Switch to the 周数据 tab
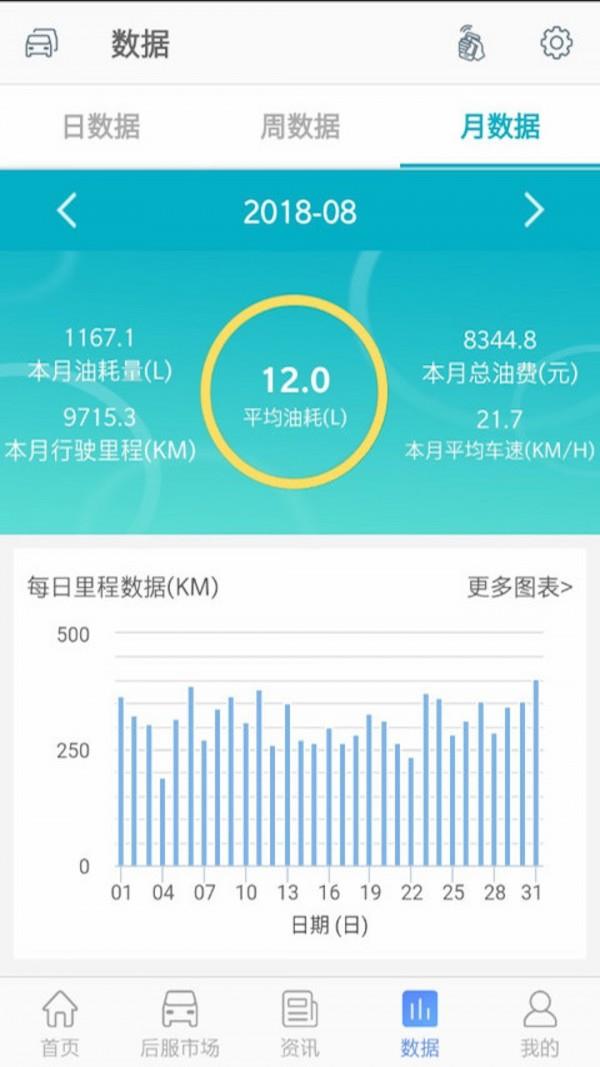The image size is (600, 1067). click(x=300, y=127)
